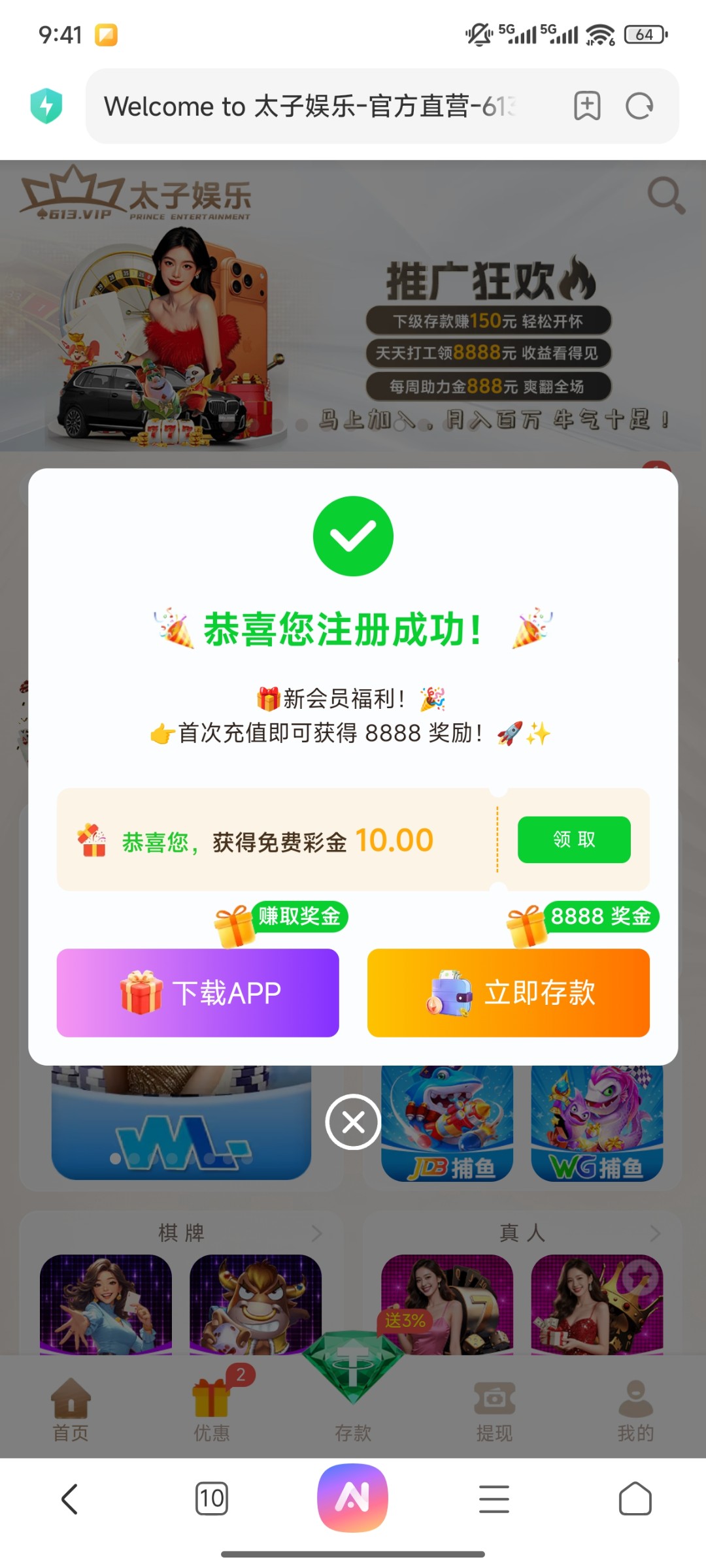Go to browser home page

point(635,1498)
